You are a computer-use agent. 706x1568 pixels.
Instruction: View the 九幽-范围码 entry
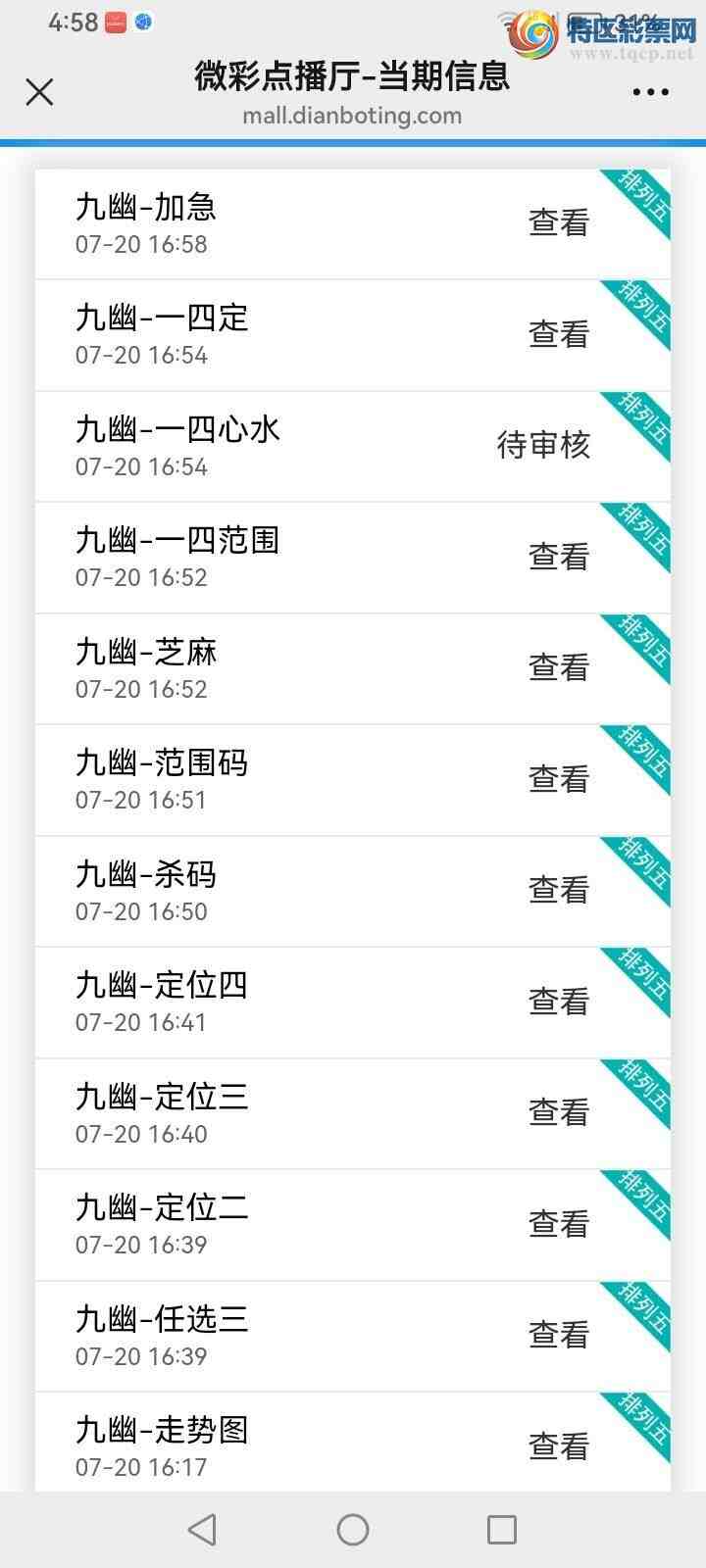pos(353,780)
